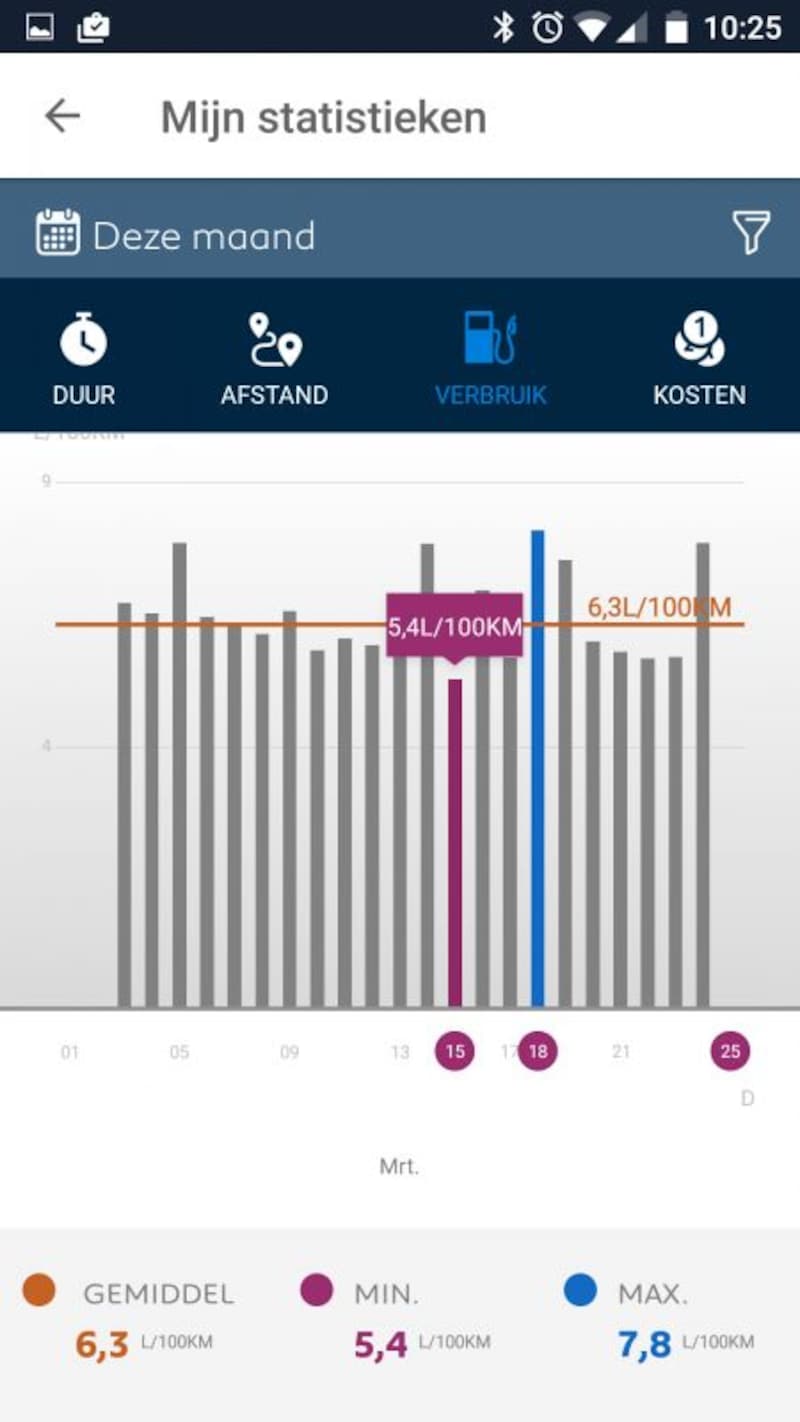Select day 18 marker on the axis
Screen dimensions: 800x1422
(538, 1052)
